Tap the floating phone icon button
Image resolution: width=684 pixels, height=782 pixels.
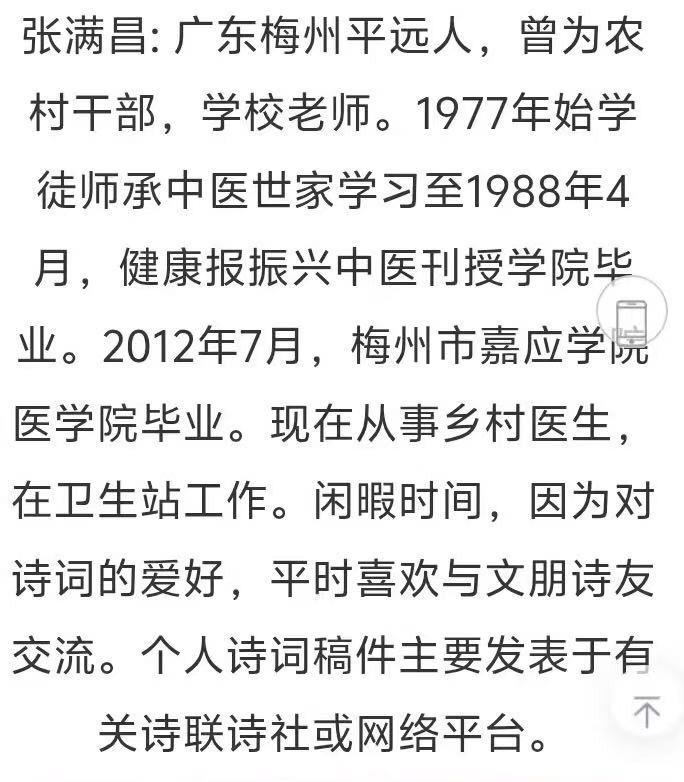(632, 314)
